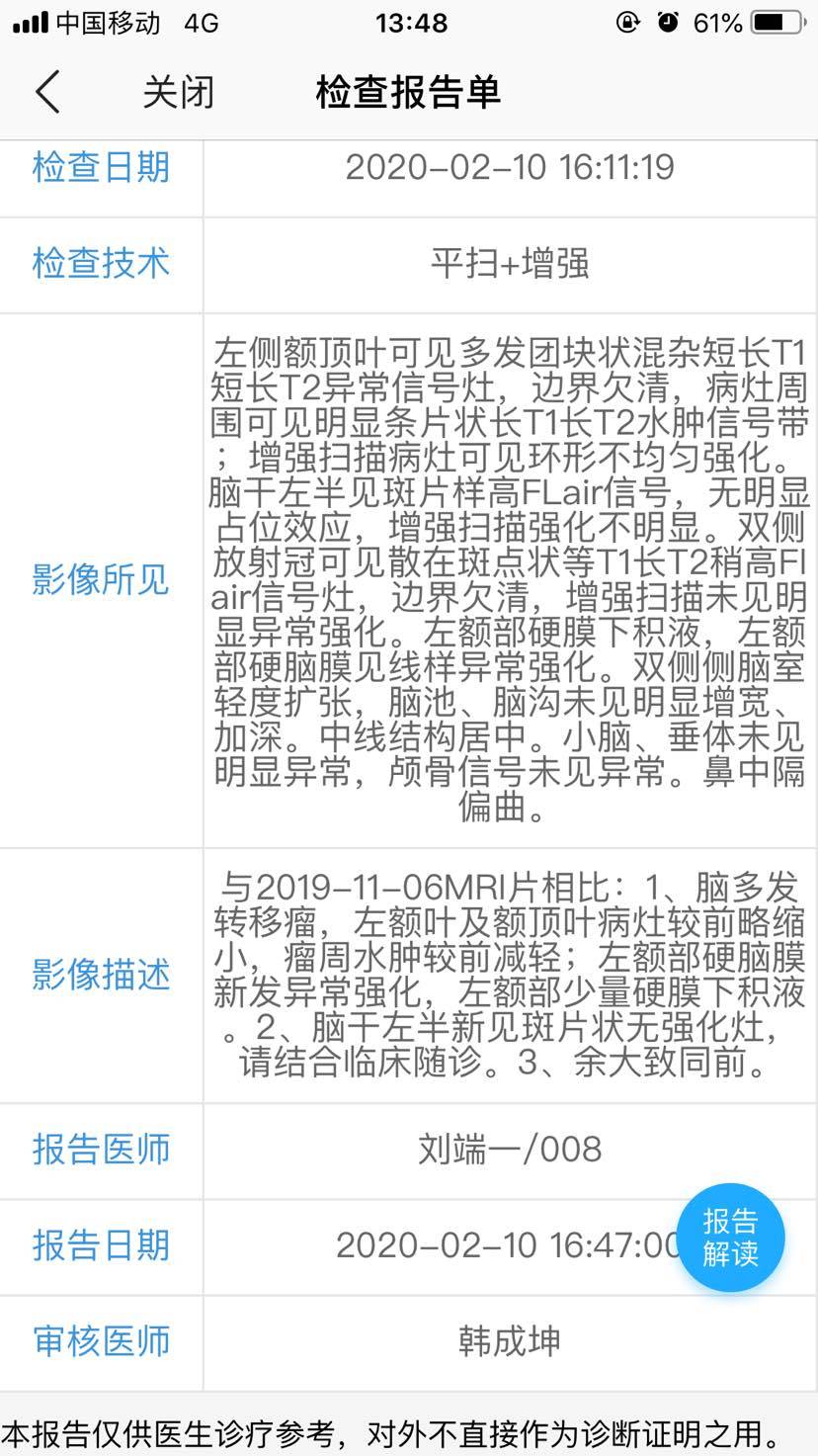Tap 关闭 to close the report page
The height and width of the screenshot is (1456, 818).
pos(178,92)
